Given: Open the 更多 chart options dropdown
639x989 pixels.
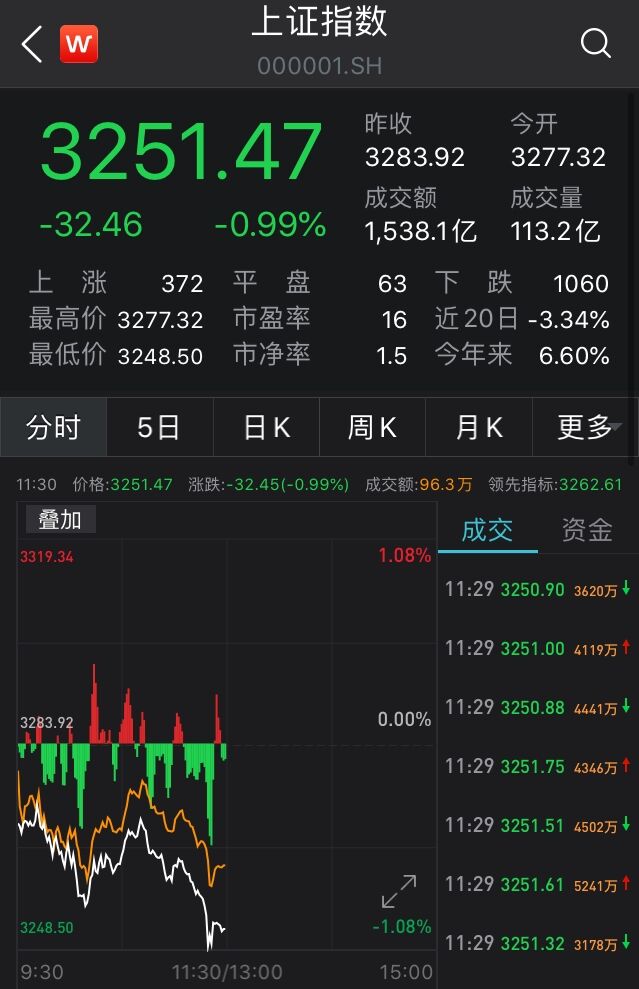Looking at the screenshot, I should (587, 428).
